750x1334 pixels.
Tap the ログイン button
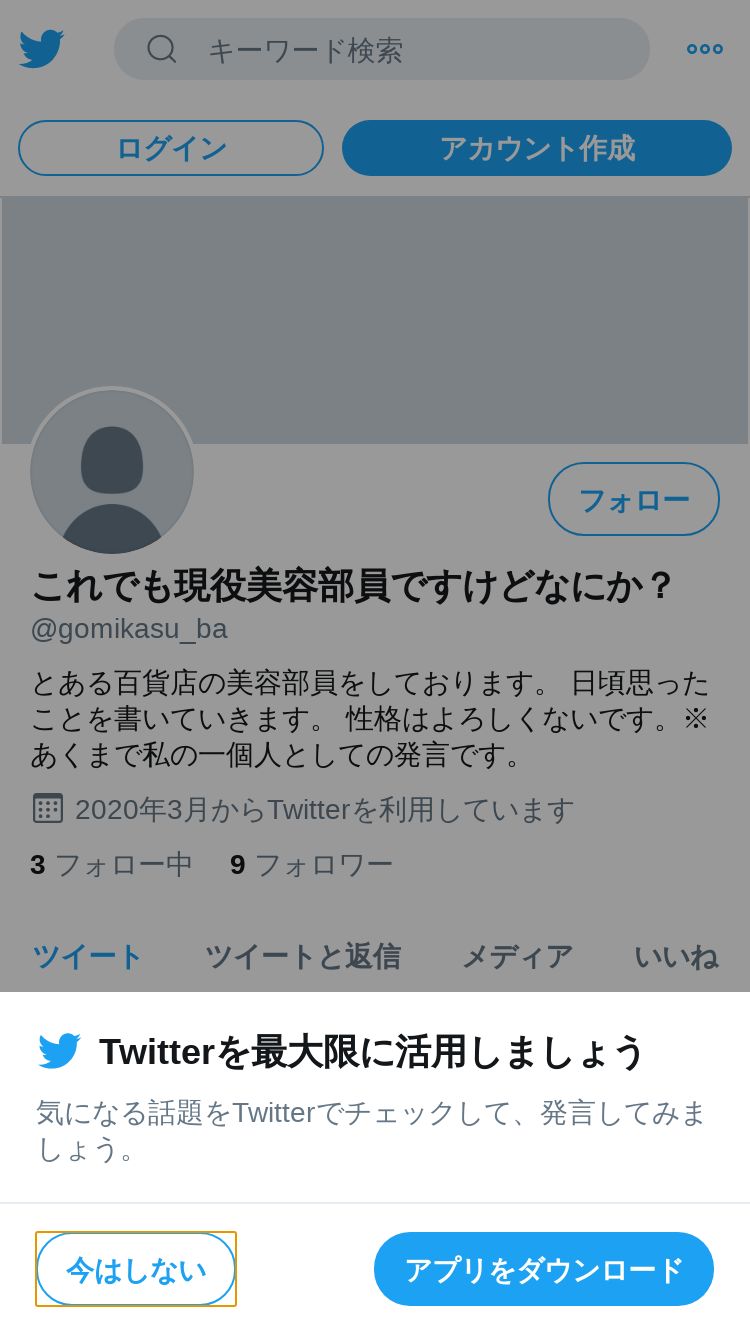[171, 148]
